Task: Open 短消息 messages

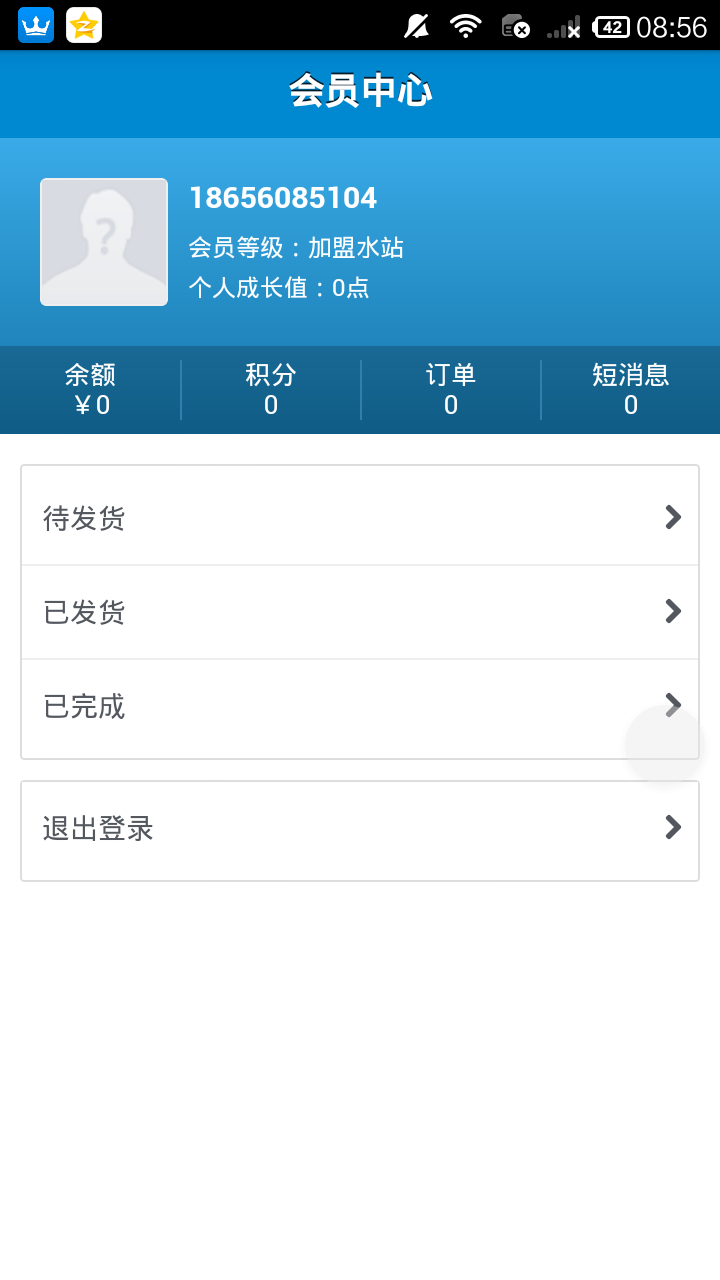Action: tap(631, 390)
